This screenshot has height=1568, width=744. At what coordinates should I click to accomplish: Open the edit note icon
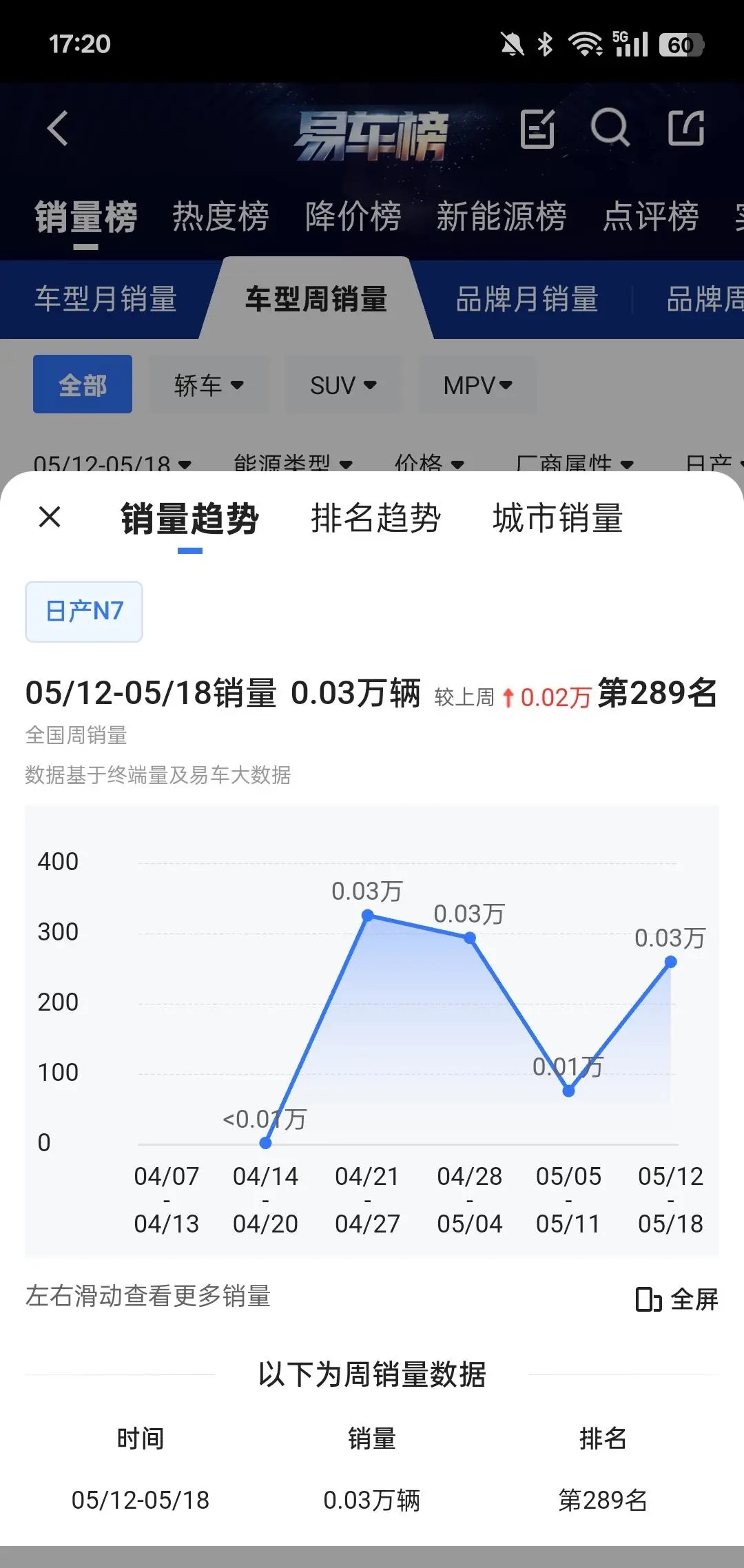coord(537,128)
